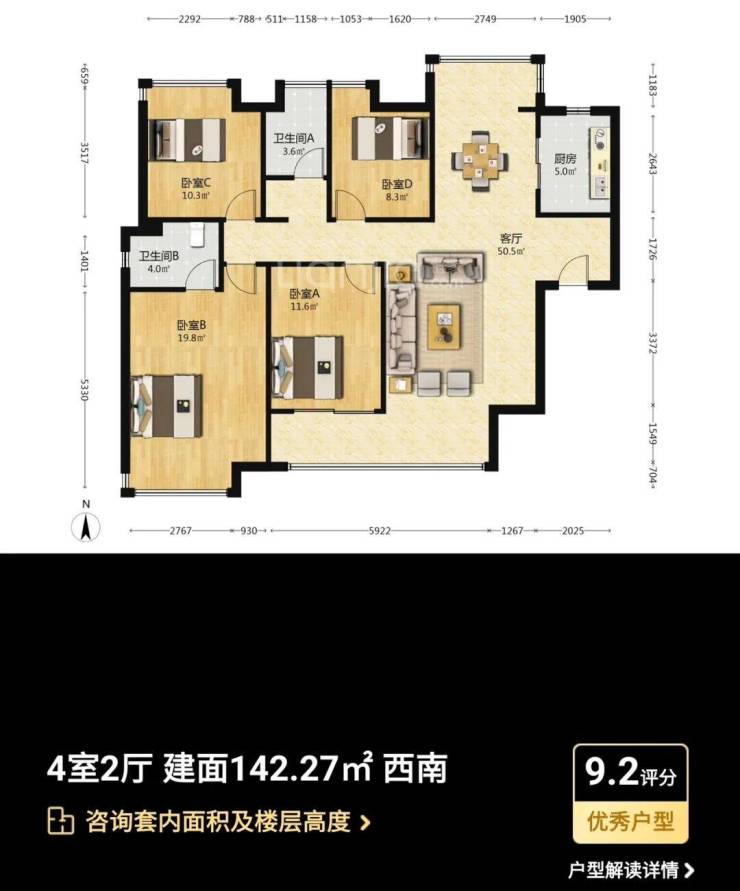
Task: Tap the 9.2评分 优秀户型 rating card
Action: (x=629, y=795)
